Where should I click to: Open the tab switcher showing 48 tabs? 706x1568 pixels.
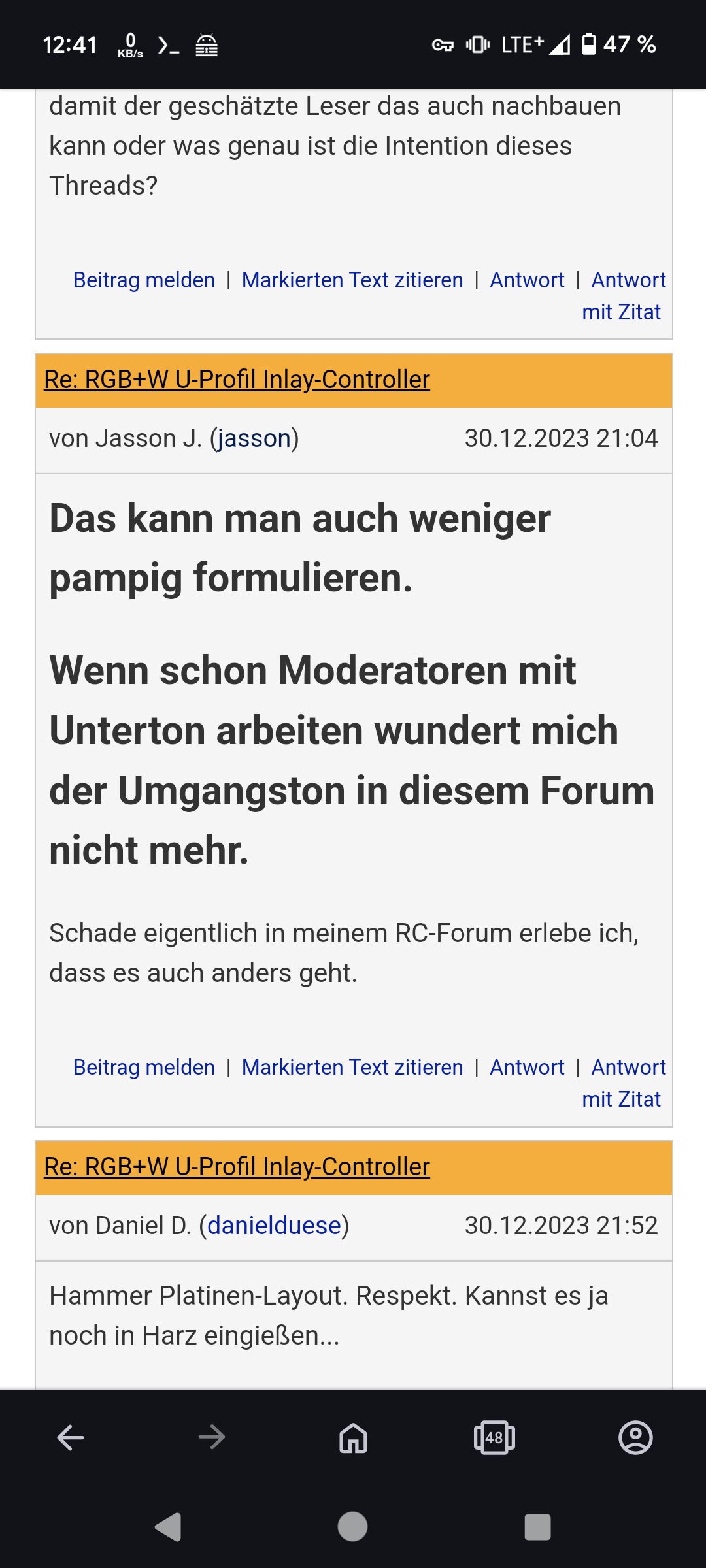click(494, 1437)
